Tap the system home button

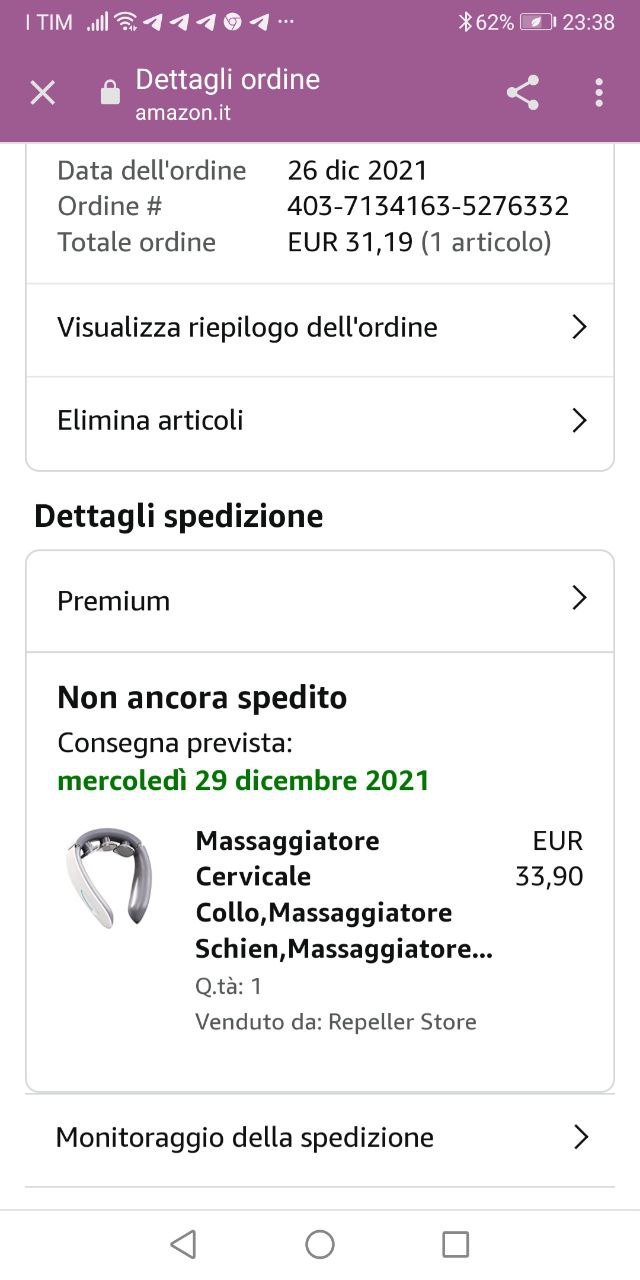[320, 1244]
